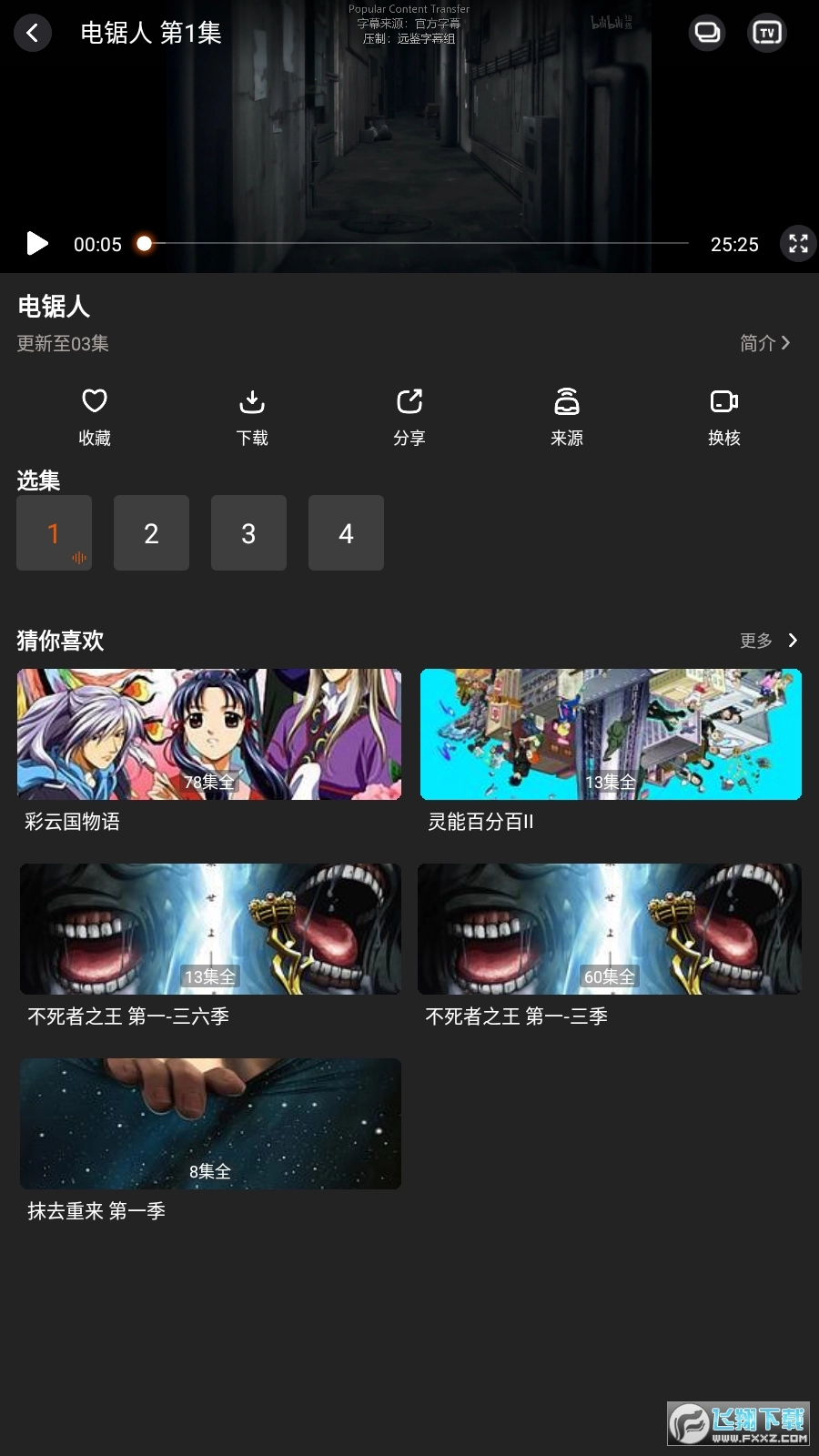Viewport: 819px width, 1456px height.
Task: Select episode 3 in the episode list
Action: click(x=248, y=533)
